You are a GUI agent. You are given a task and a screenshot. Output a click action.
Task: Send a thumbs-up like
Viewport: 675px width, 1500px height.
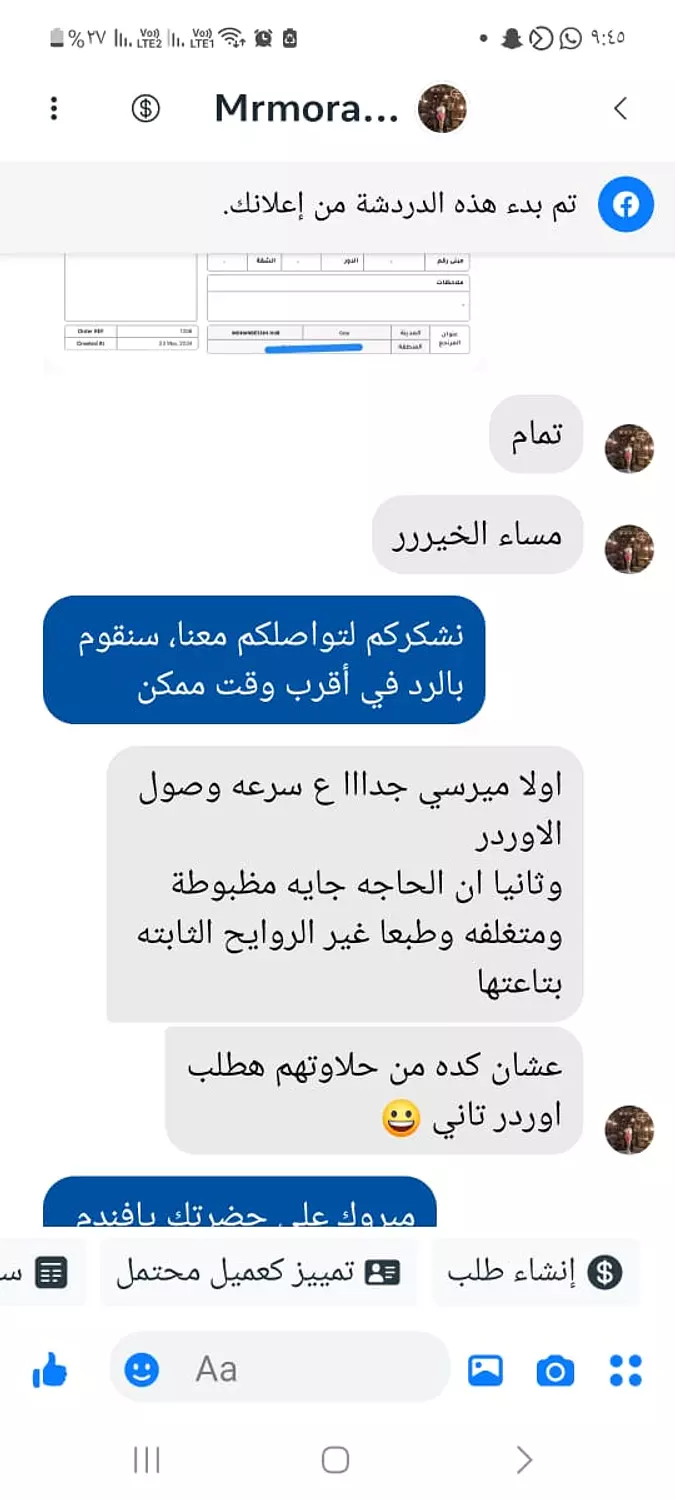(50, 1370)
